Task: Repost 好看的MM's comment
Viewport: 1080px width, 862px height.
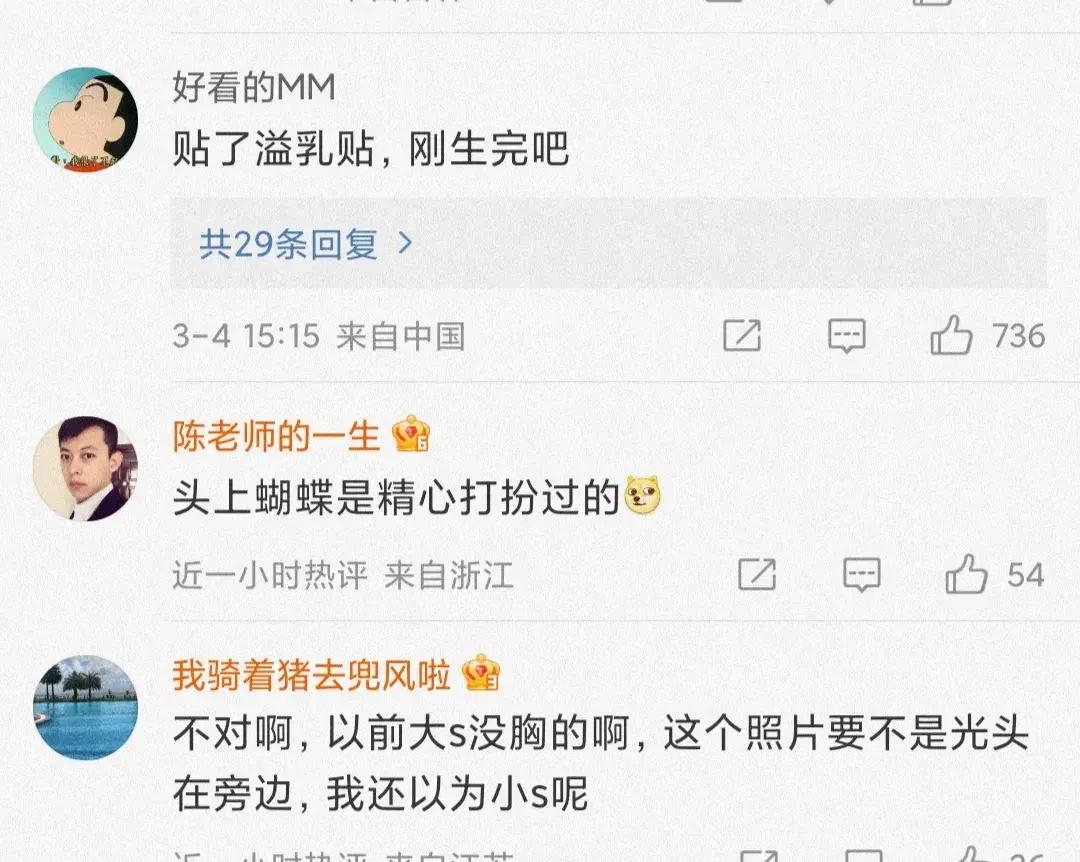Action: coord(742,336)
